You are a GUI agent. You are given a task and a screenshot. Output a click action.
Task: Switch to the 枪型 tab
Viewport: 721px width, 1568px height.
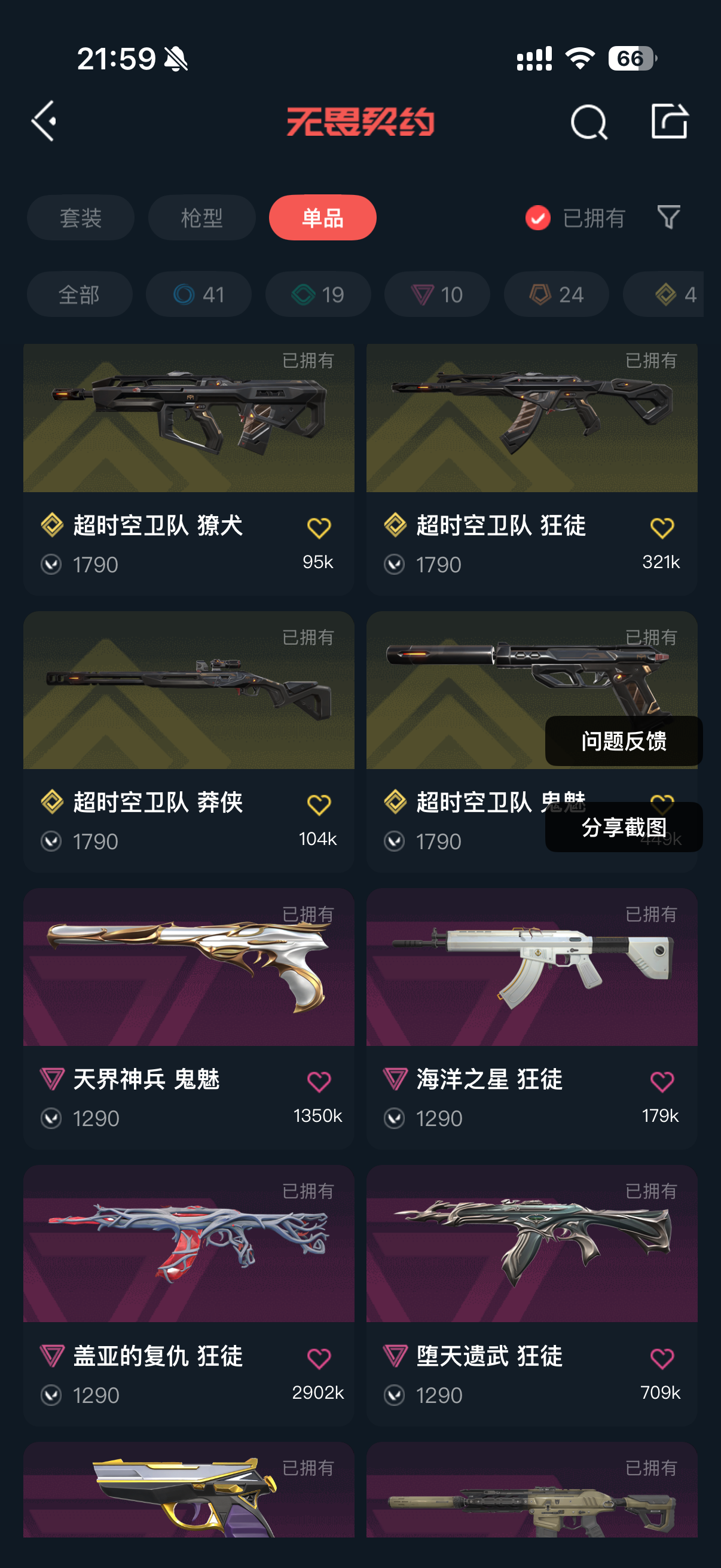[x=201, y=218]
